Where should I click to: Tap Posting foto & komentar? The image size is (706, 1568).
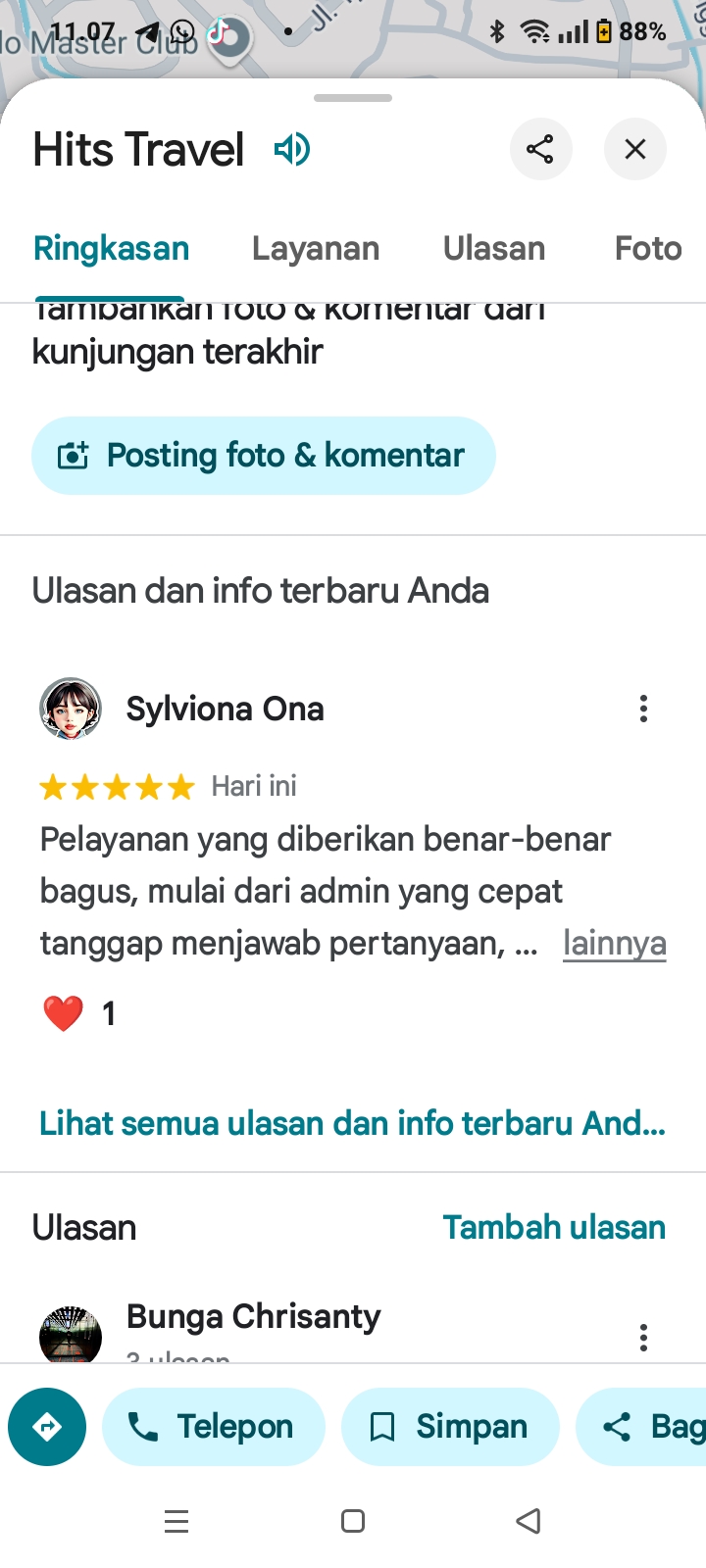pos(264,456)
